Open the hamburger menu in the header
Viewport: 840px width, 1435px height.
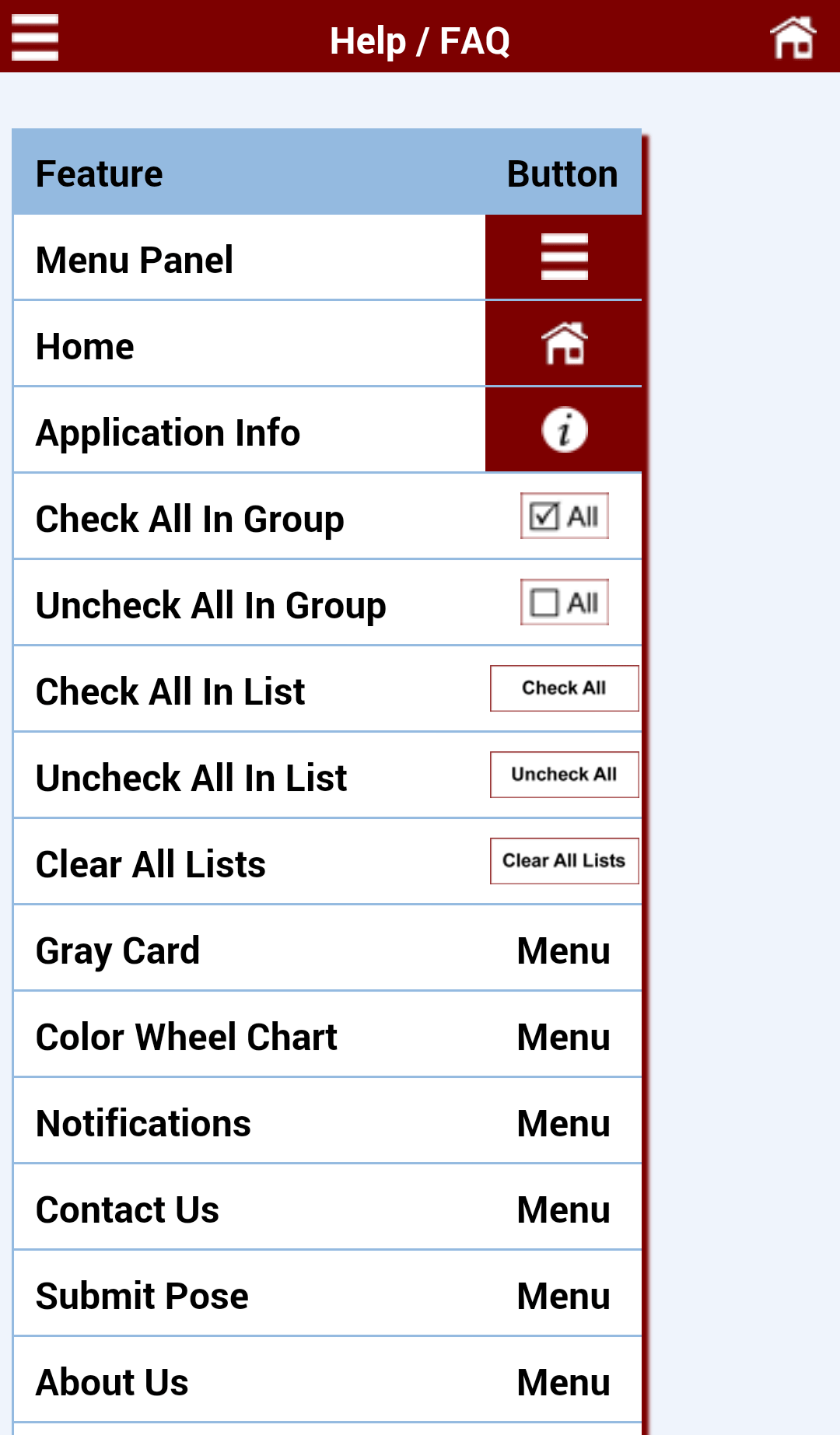(x=35, y=37)
